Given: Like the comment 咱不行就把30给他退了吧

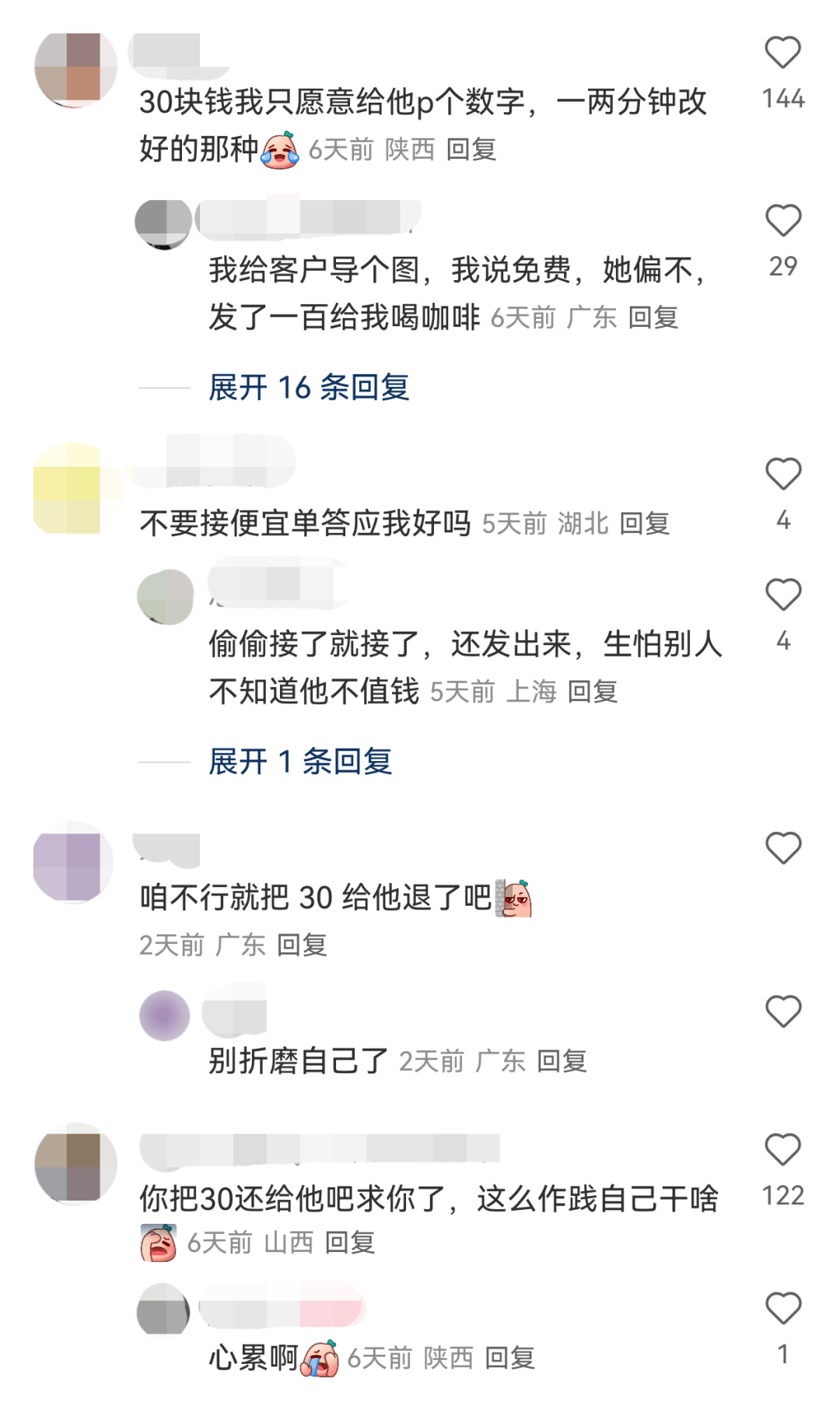Looking at the screenshot, I should [x=782, y=848].
